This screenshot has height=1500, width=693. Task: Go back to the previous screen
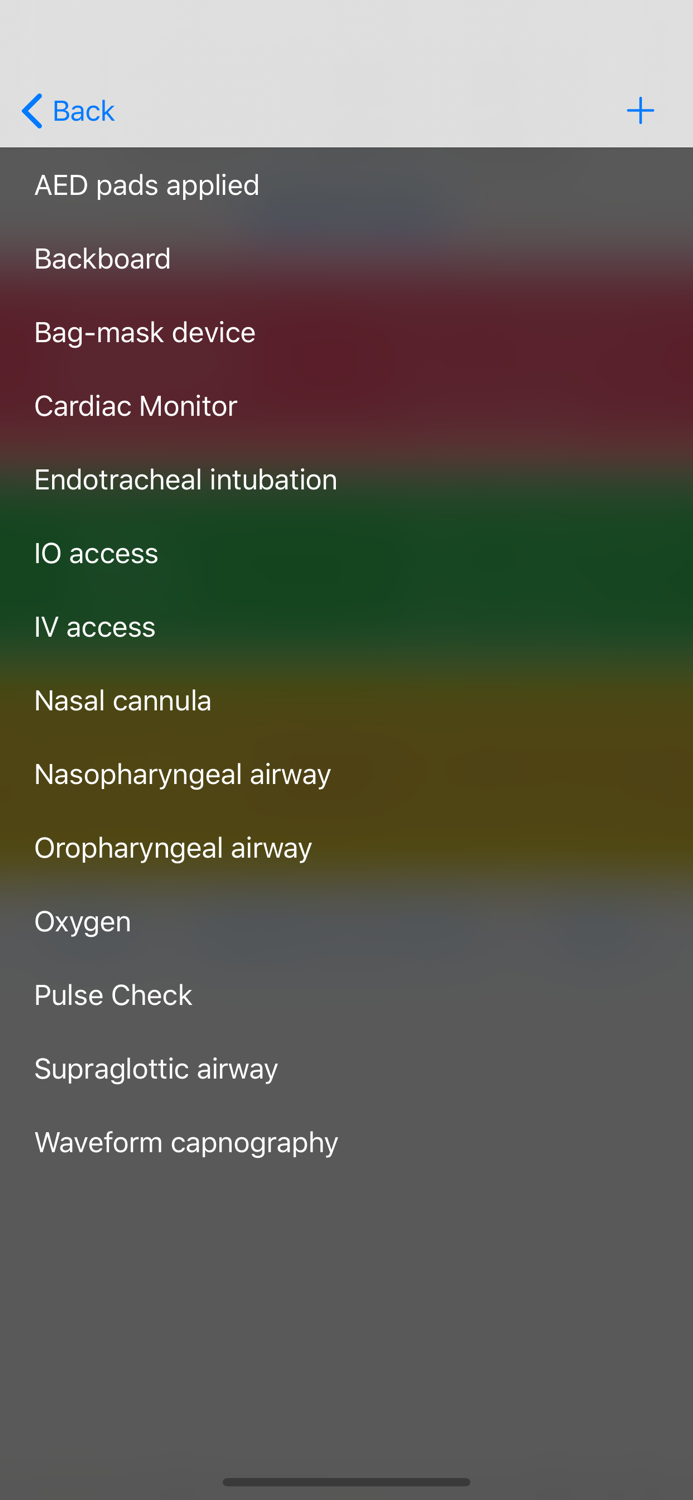coord(68,111)
